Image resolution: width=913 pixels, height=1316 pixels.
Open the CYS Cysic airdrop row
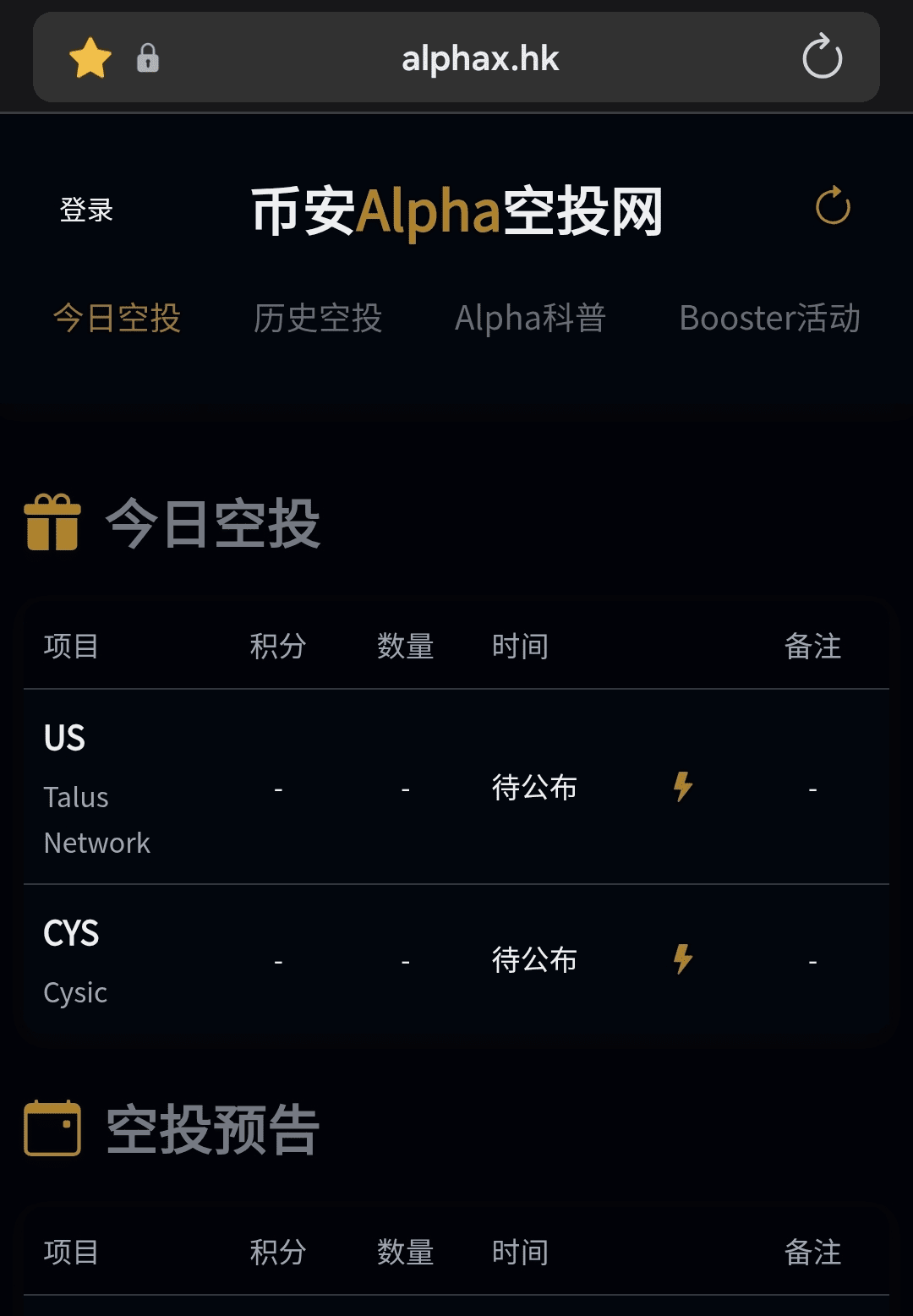76,961
